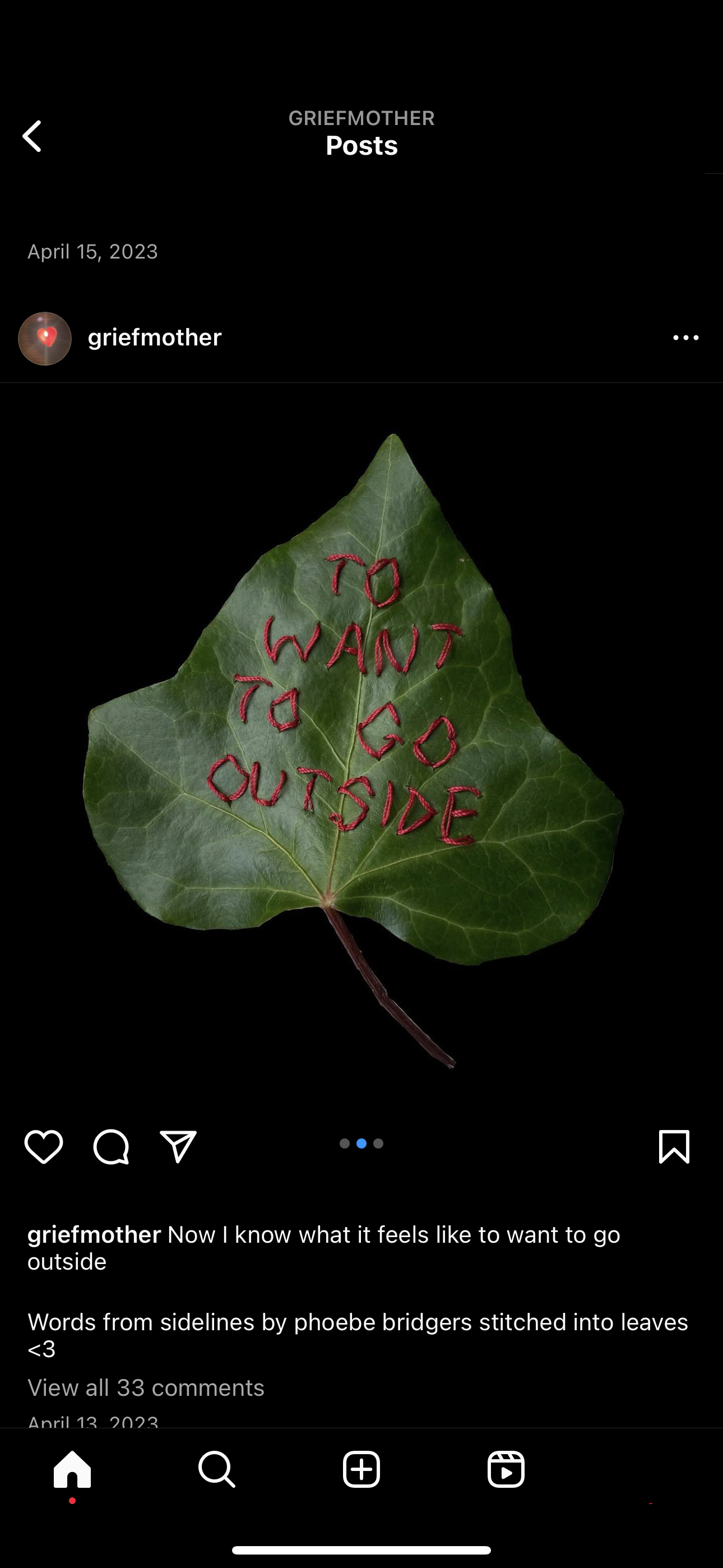
Task: Share the post via paper plane
Action: pos(178,1146)
